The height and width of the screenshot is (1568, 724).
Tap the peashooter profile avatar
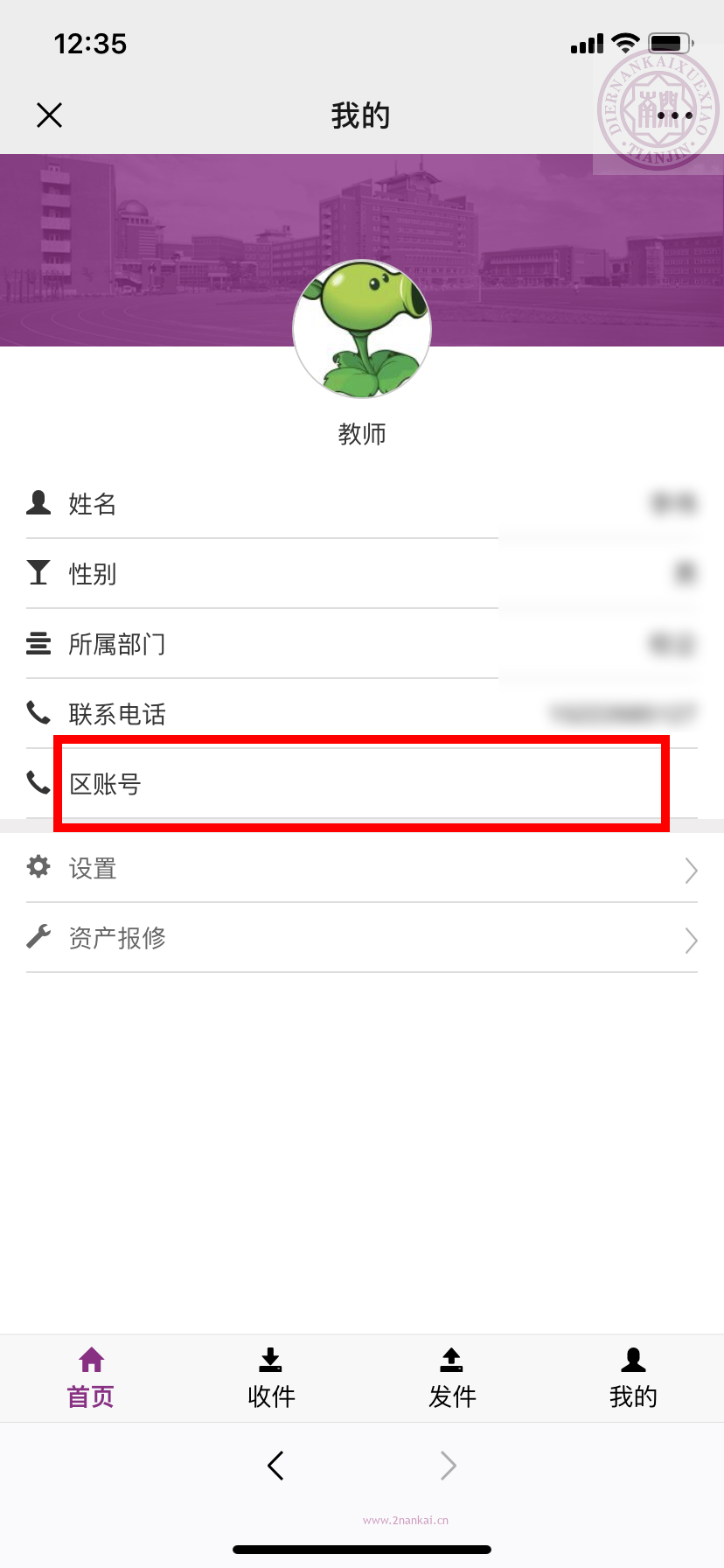(x=362, y=330)
